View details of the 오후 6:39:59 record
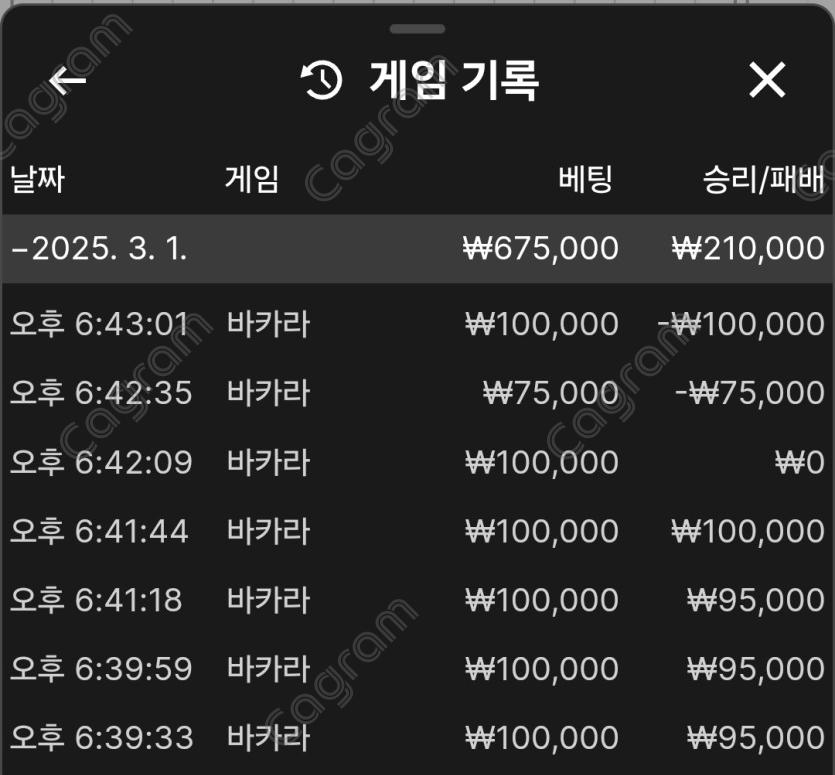This screenshot has height=775, width=835. tap(417, 668)
